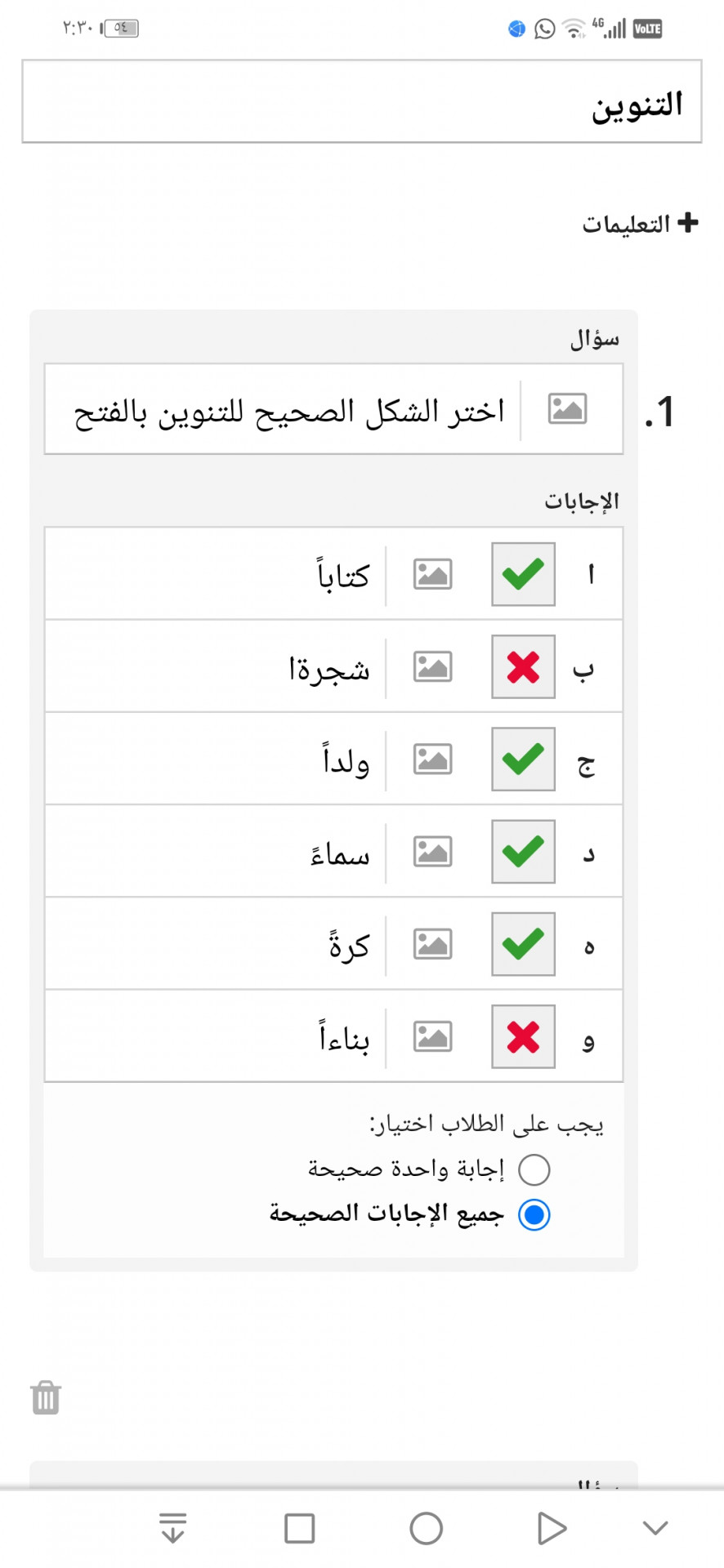Select جميع الإجابات الصحيحة option
The height and width of the screenshot is (1568, 724).
[534, 1214]
